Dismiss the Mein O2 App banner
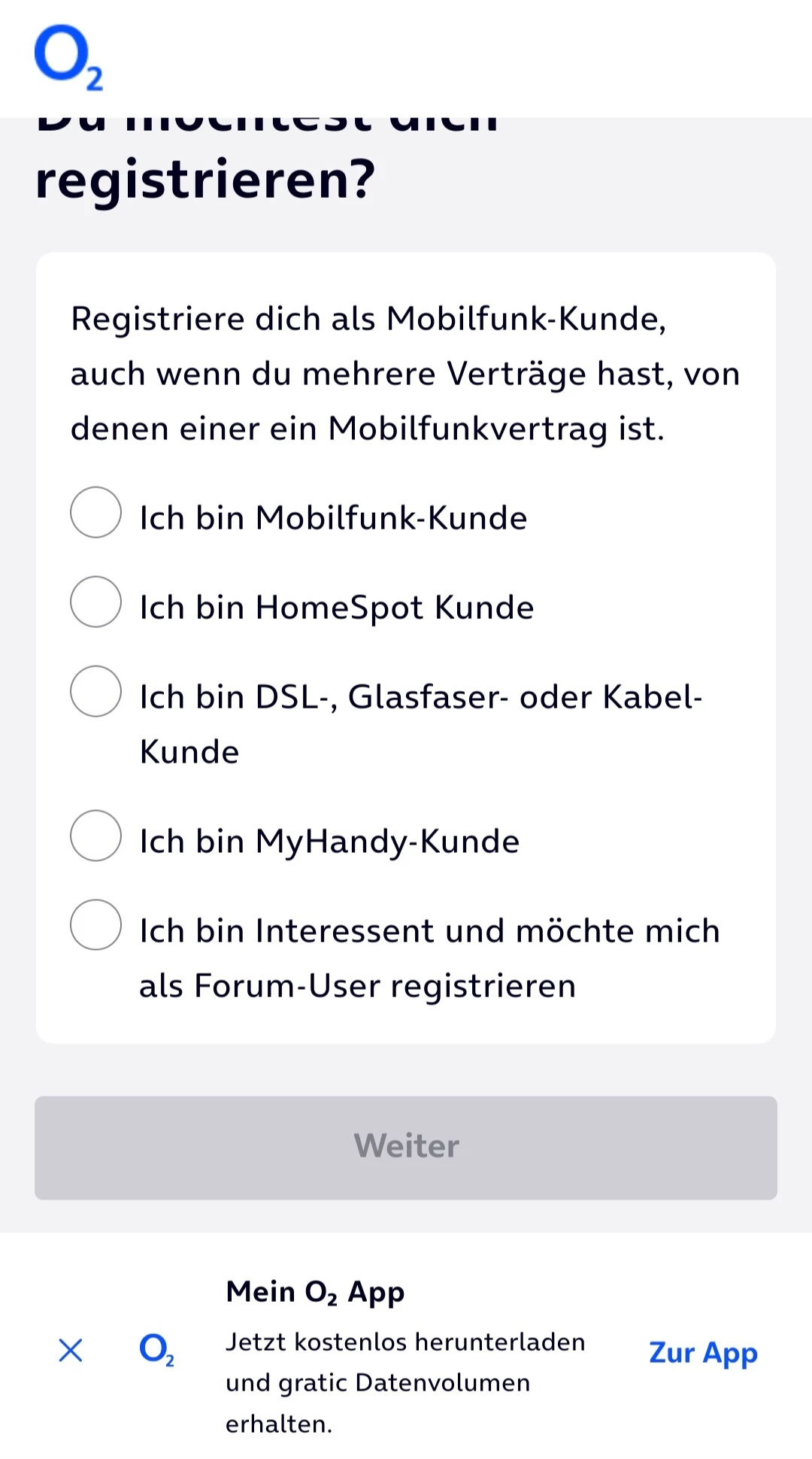The height and width of the screenshot is (1459, 812). (x=71, y=1351)
